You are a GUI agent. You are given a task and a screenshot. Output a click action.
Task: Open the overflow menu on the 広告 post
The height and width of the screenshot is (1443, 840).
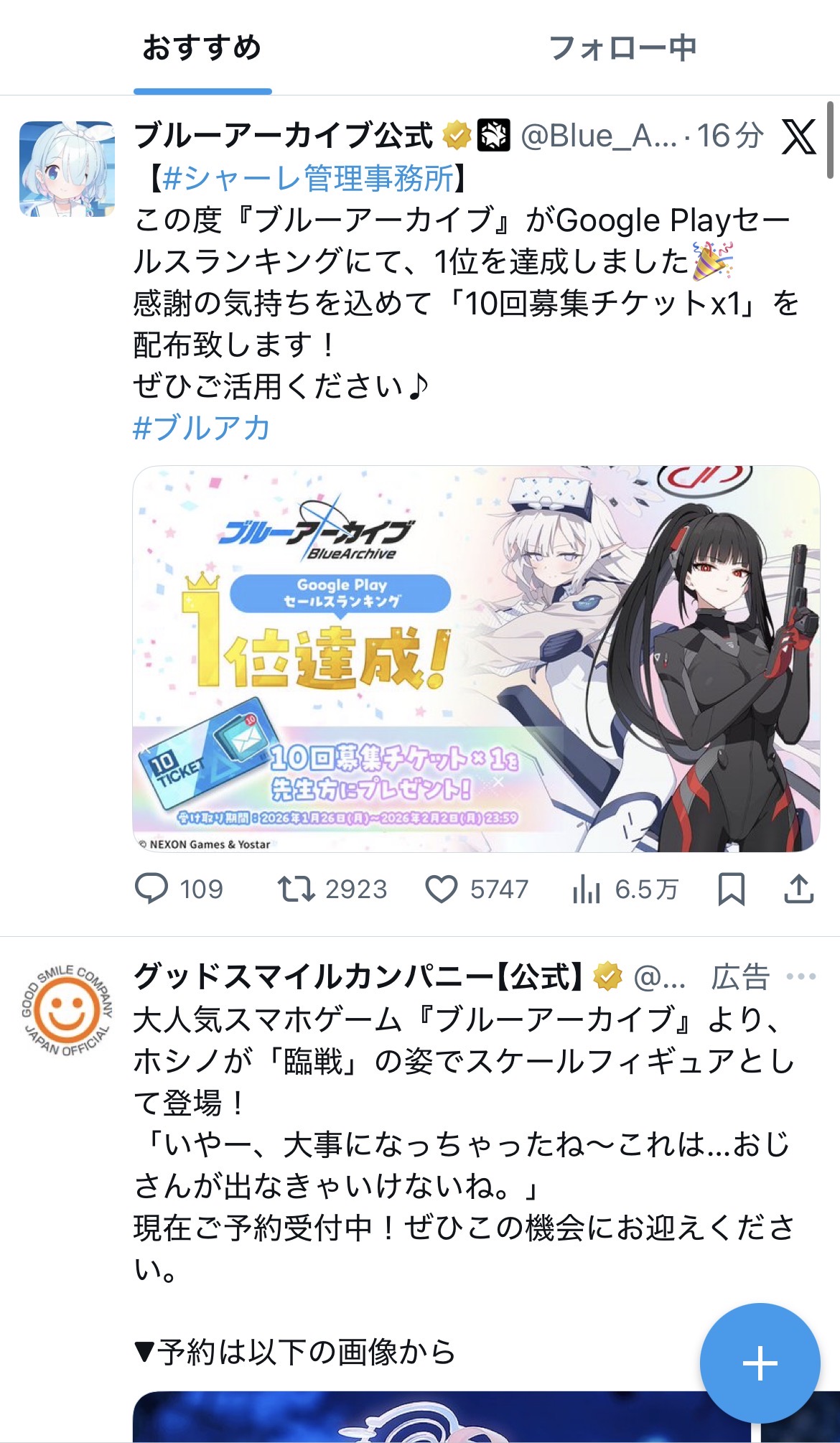point(801,976)
